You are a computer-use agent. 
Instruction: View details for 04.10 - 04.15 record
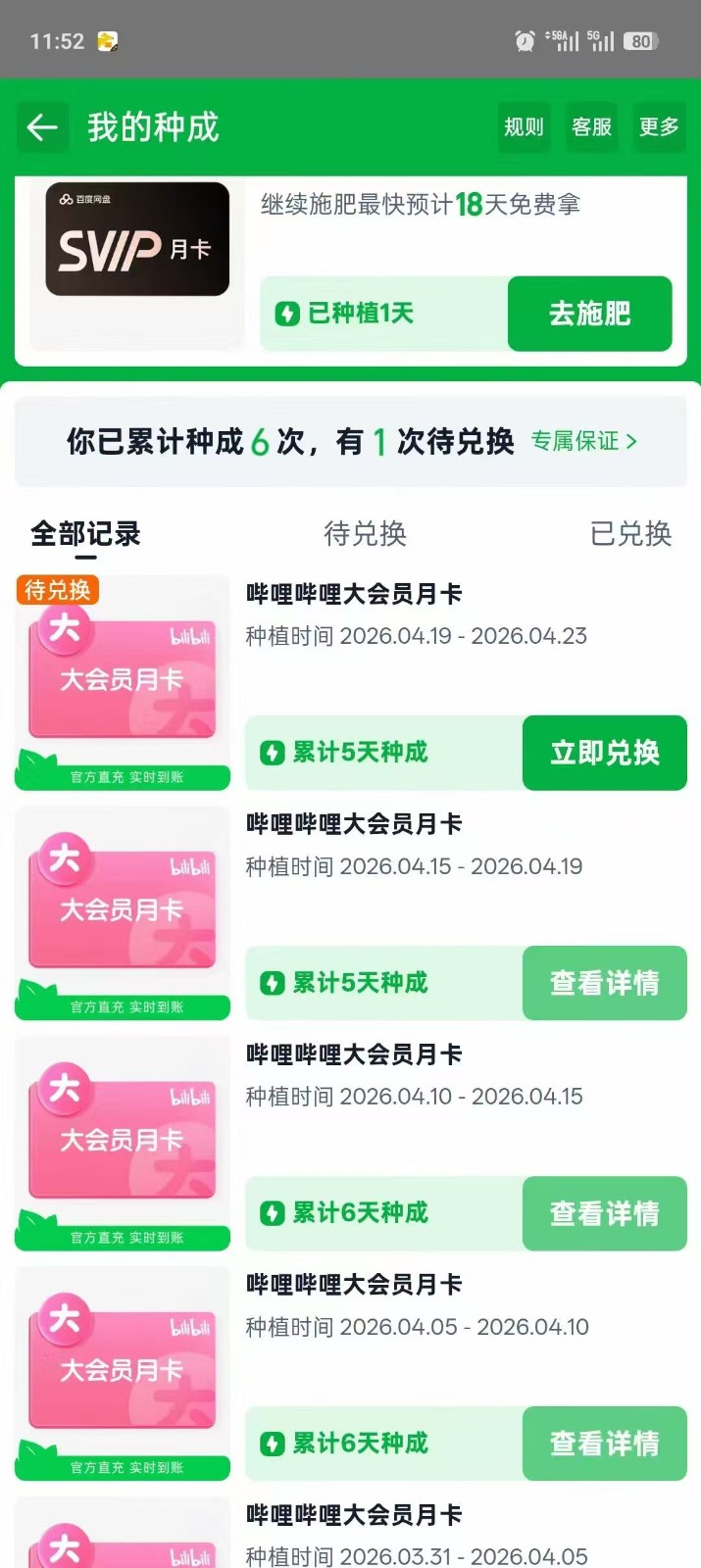point(604,1213)
